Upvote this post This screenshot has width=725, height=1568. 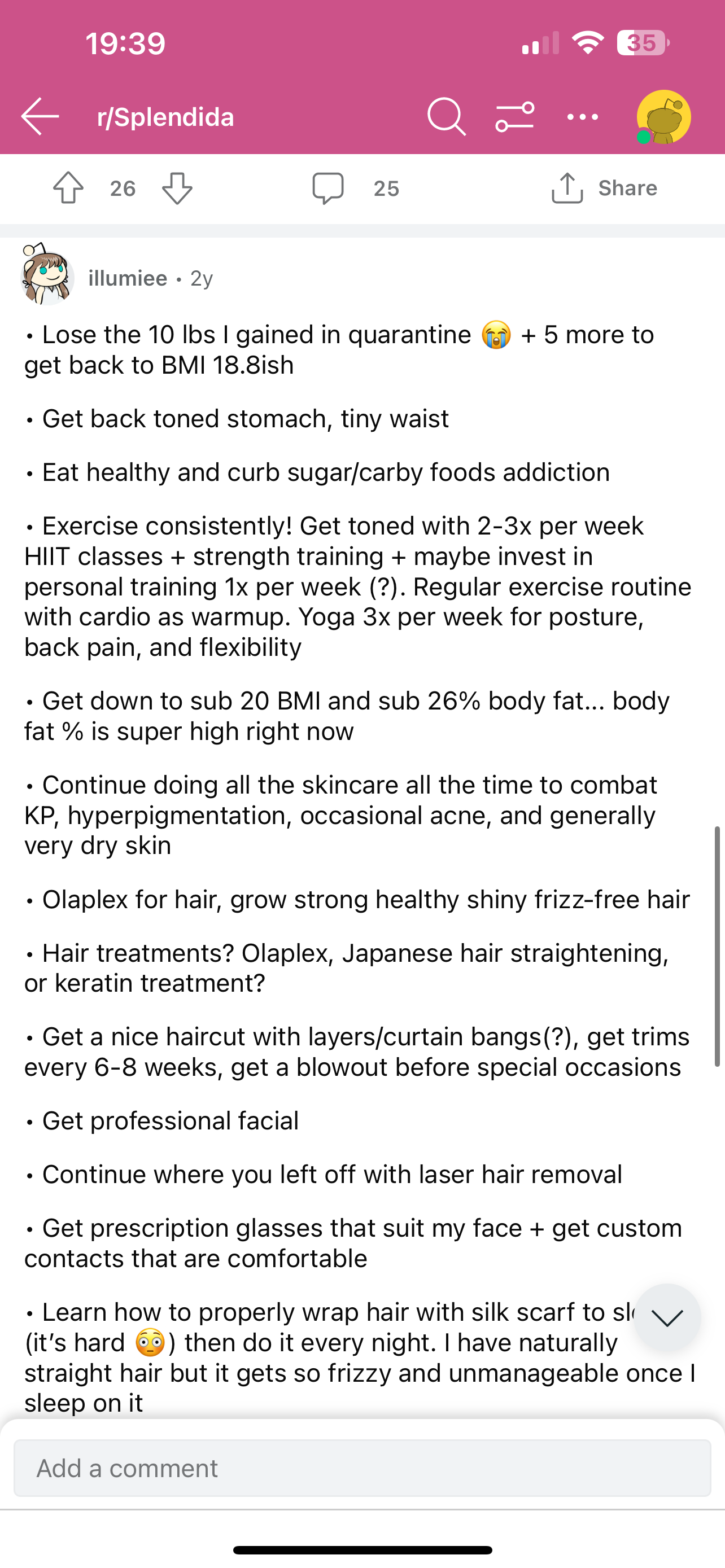point(68,188)
